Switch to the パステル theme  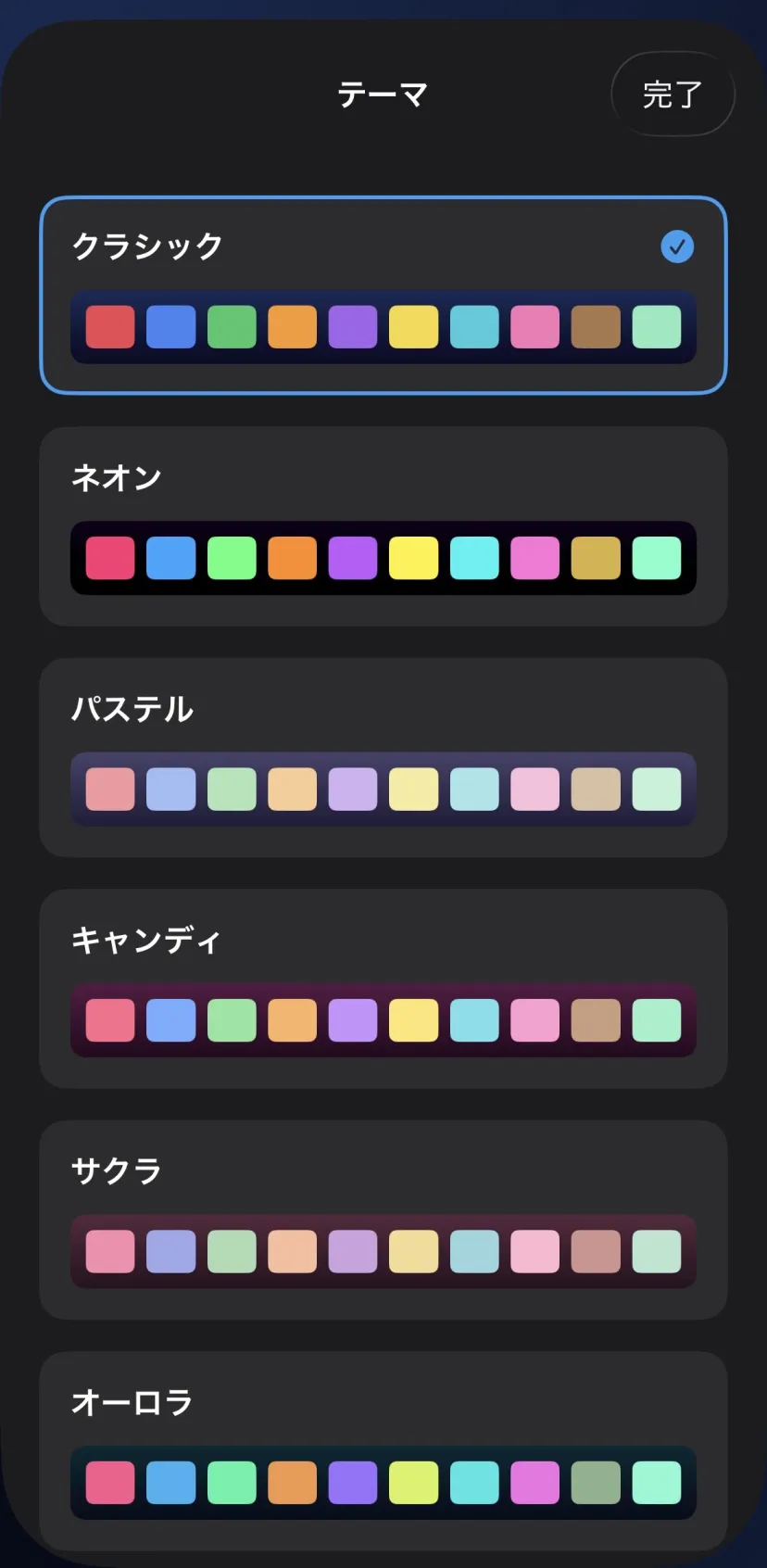[383, 757]
